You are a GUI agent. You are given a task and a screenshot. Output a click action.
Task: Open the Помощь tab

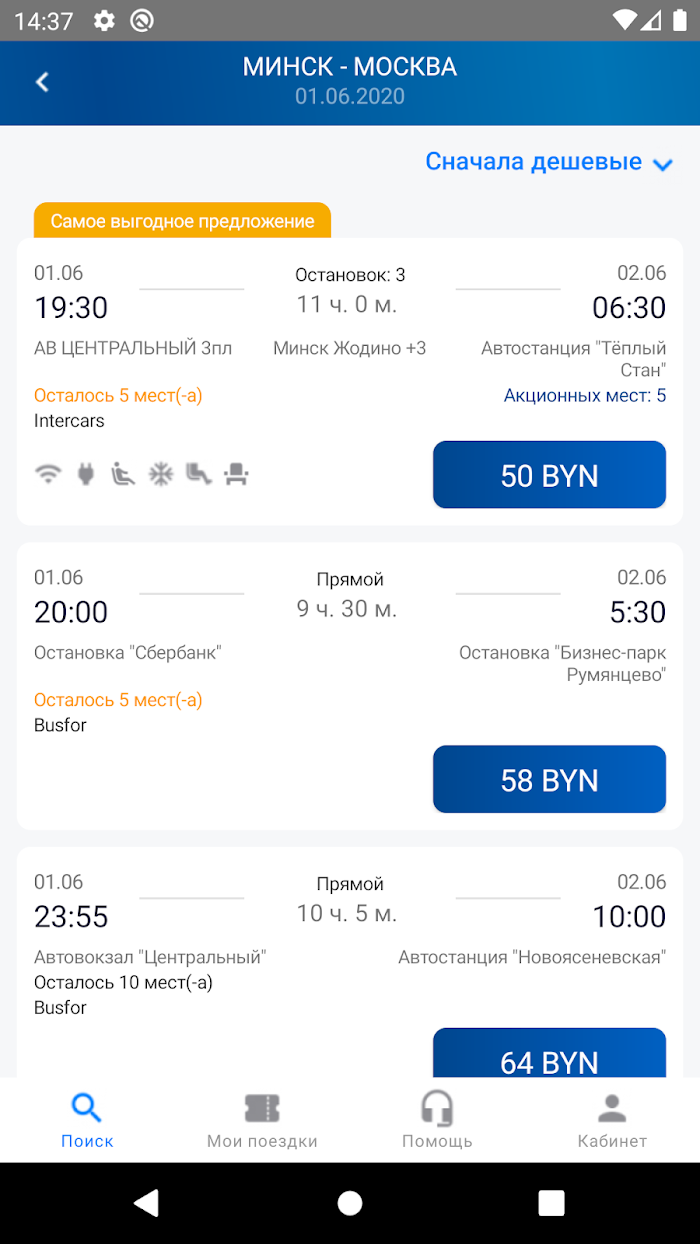coord(437,1120)
